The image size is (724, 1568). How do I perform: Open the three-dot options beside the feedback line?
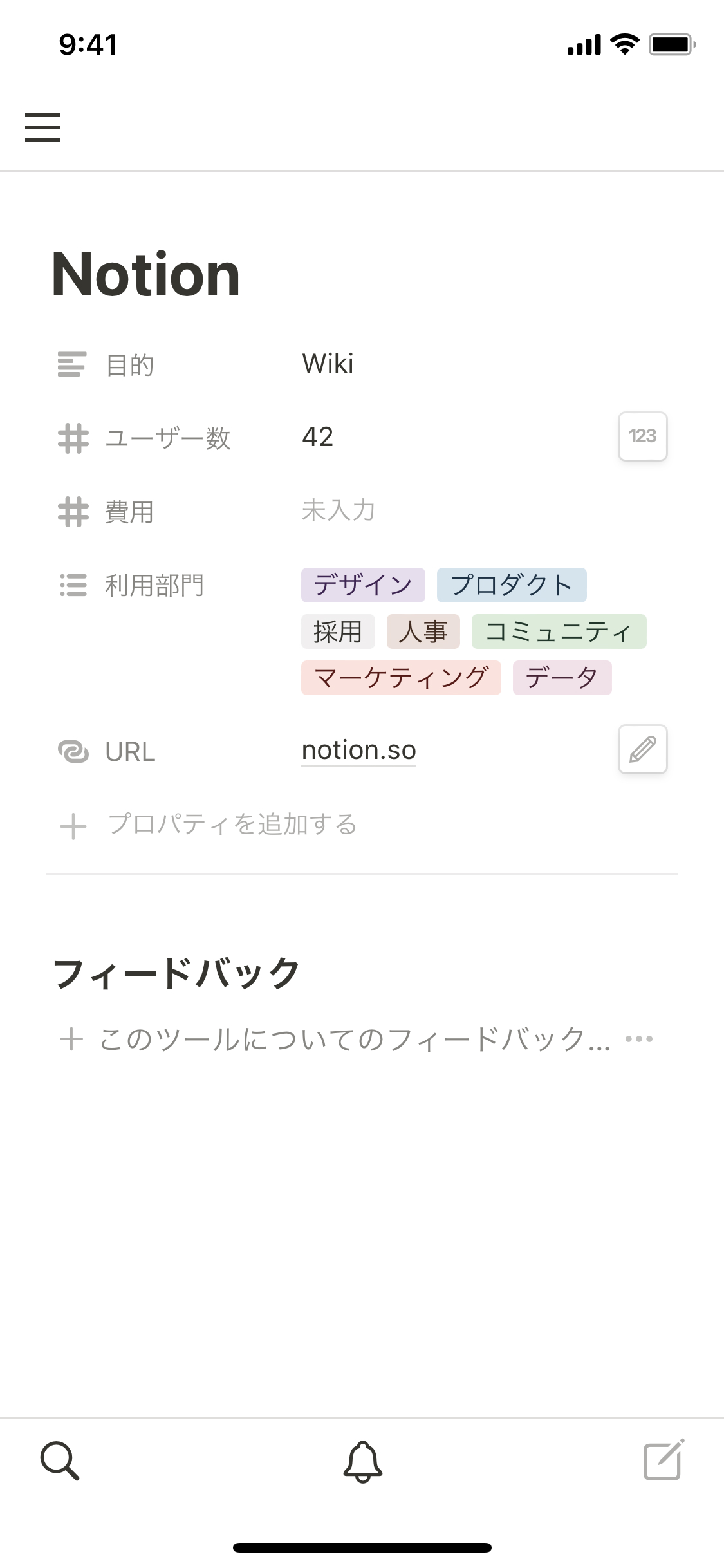coord(639,1039)
